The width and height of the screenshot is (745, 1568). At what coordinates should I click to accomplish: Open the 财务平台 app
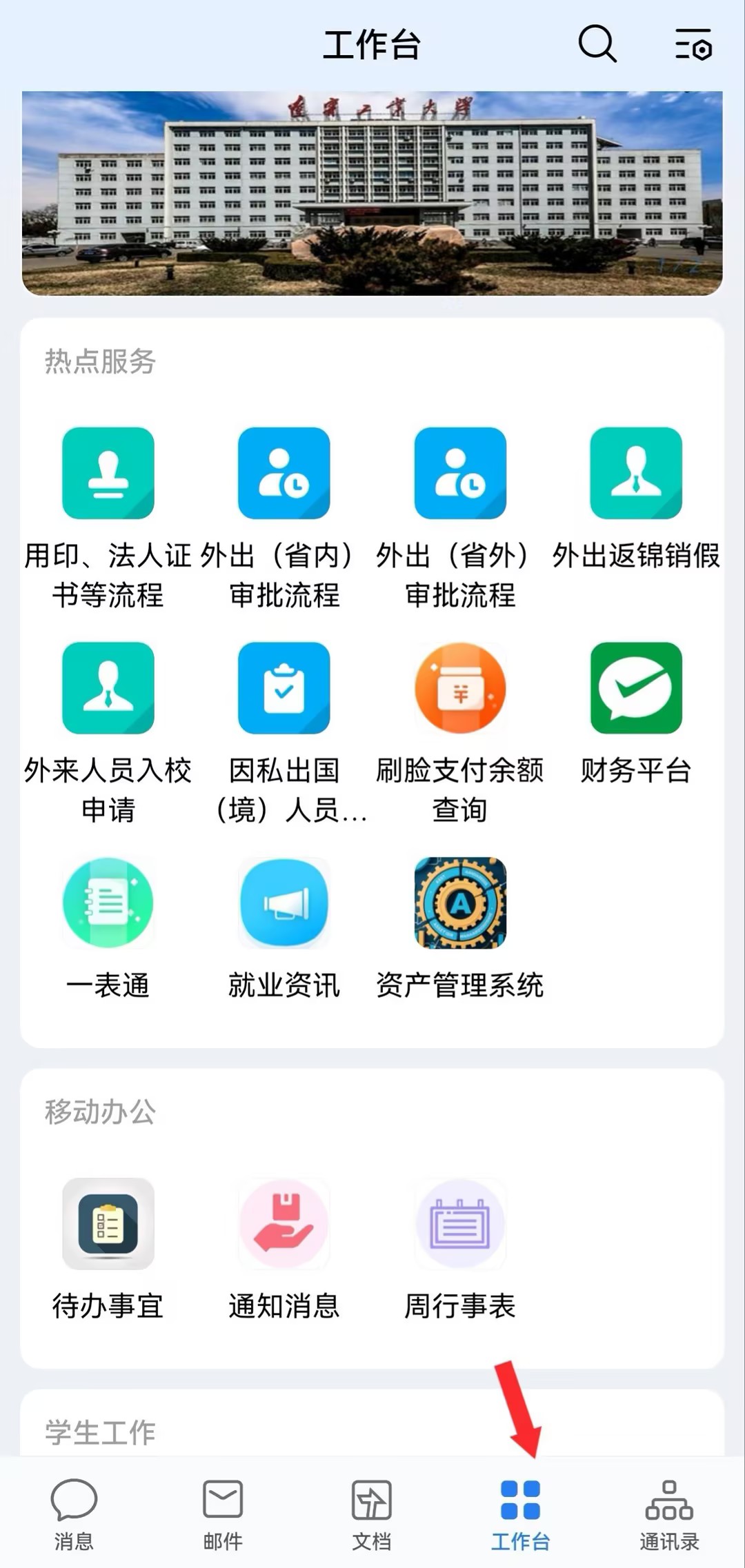tap(636, 688)
